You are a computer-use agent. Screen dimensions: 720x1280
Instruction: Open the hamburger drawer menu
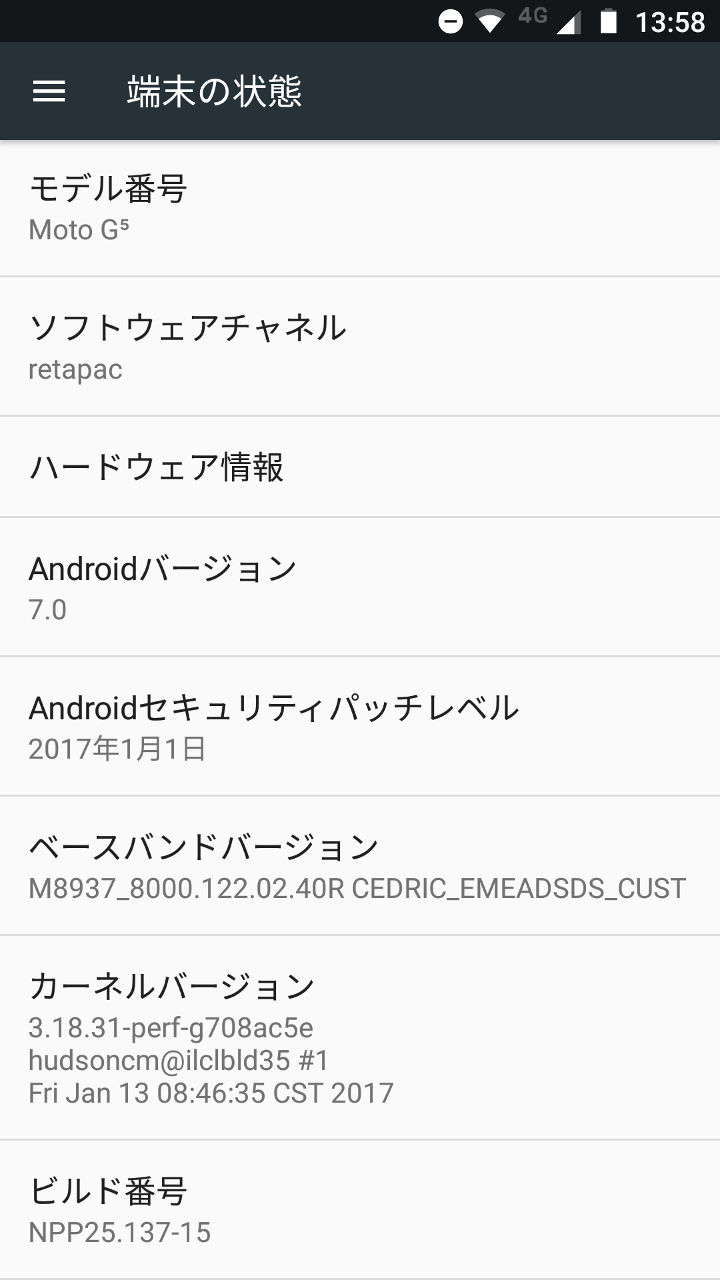pos(49,91)
